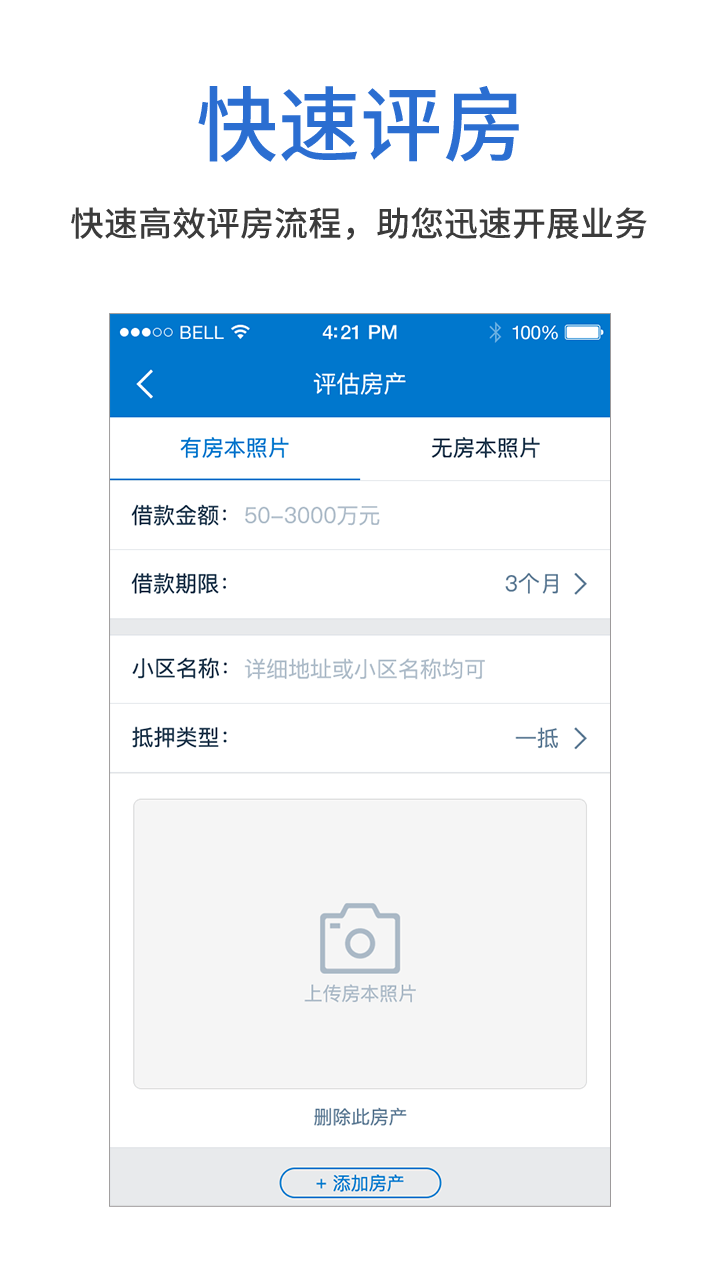This screenshot has height=1280, width=720.
Task: Select the 有房本照片 tab
Action: (232, 449)
